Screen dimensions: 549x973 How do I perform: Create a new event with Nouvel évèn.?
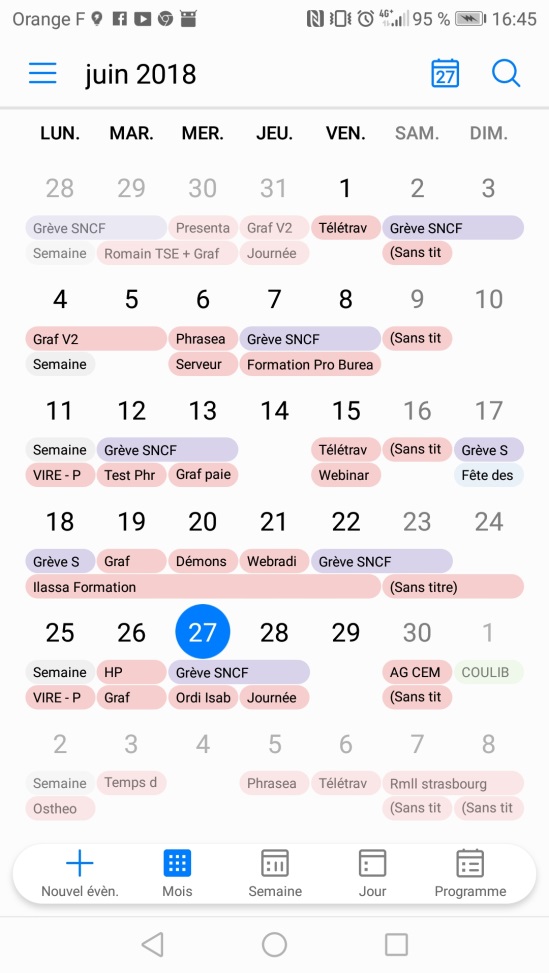pos(79,874)
